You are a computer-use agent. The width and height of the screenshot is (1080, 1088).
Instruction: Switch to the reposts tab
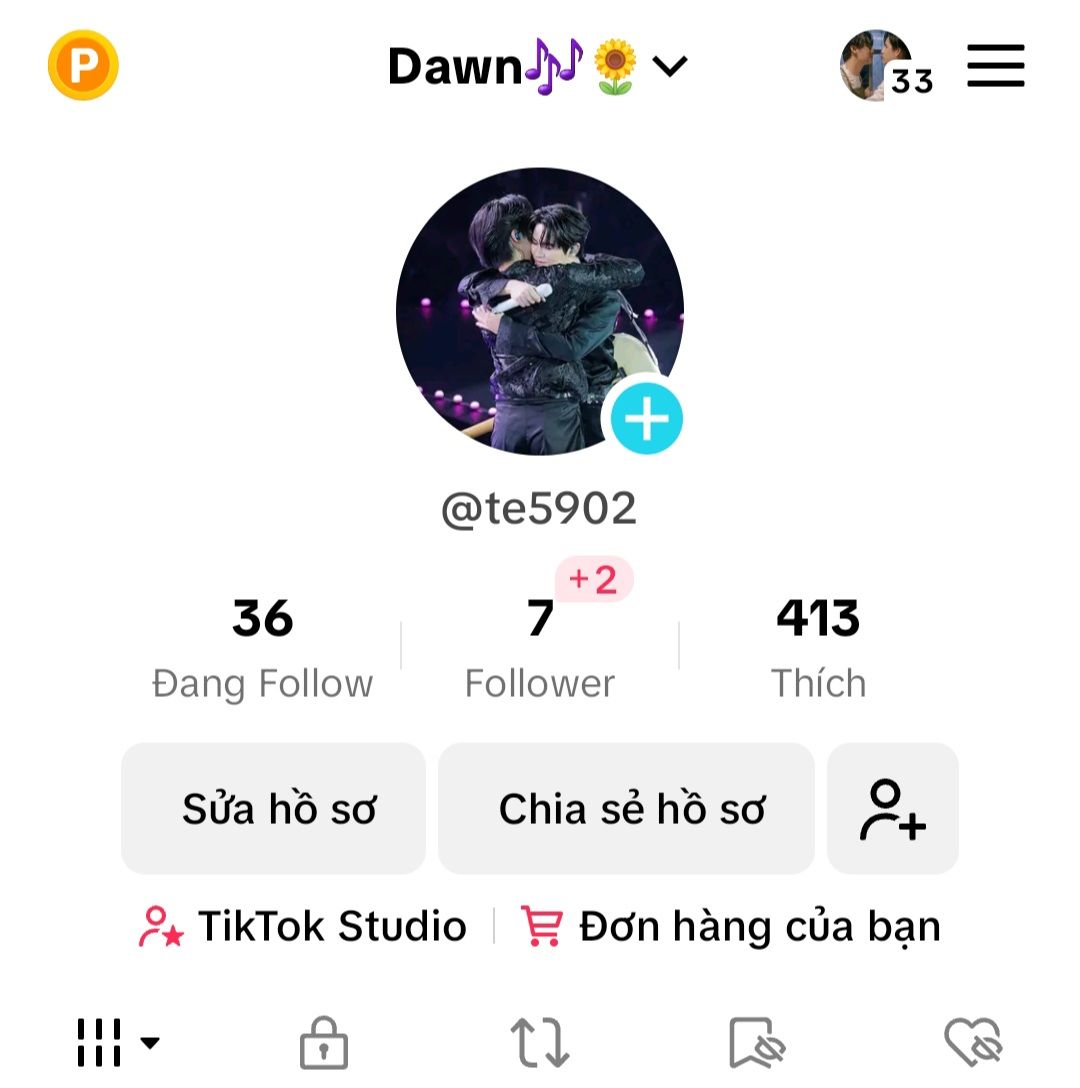click(x=540, y=1042)
